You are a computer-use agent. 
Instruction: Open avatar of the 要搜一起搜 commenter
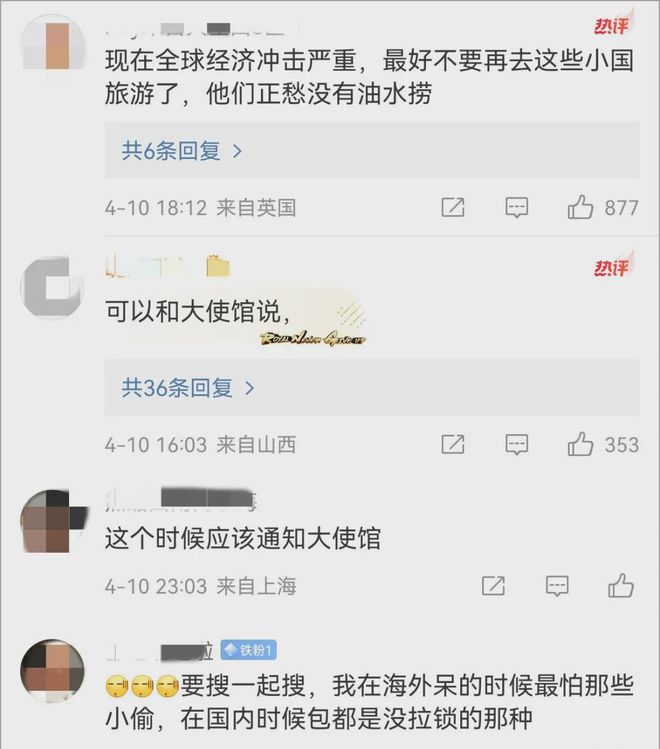pyautogui.click(x=52, y=670)
